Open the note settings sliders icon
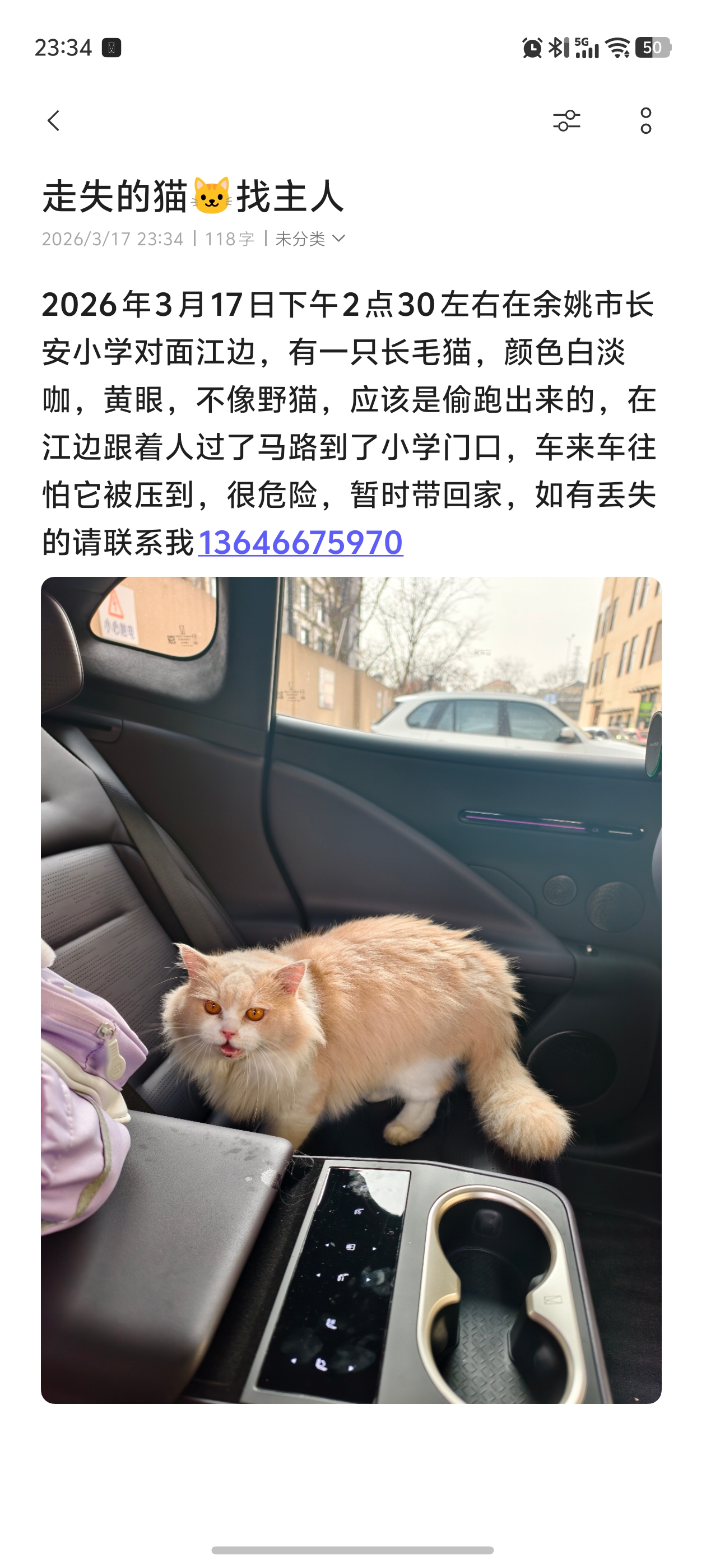Image resolution: width=706 pixels, height=1568 pixels. click(566, 120)
